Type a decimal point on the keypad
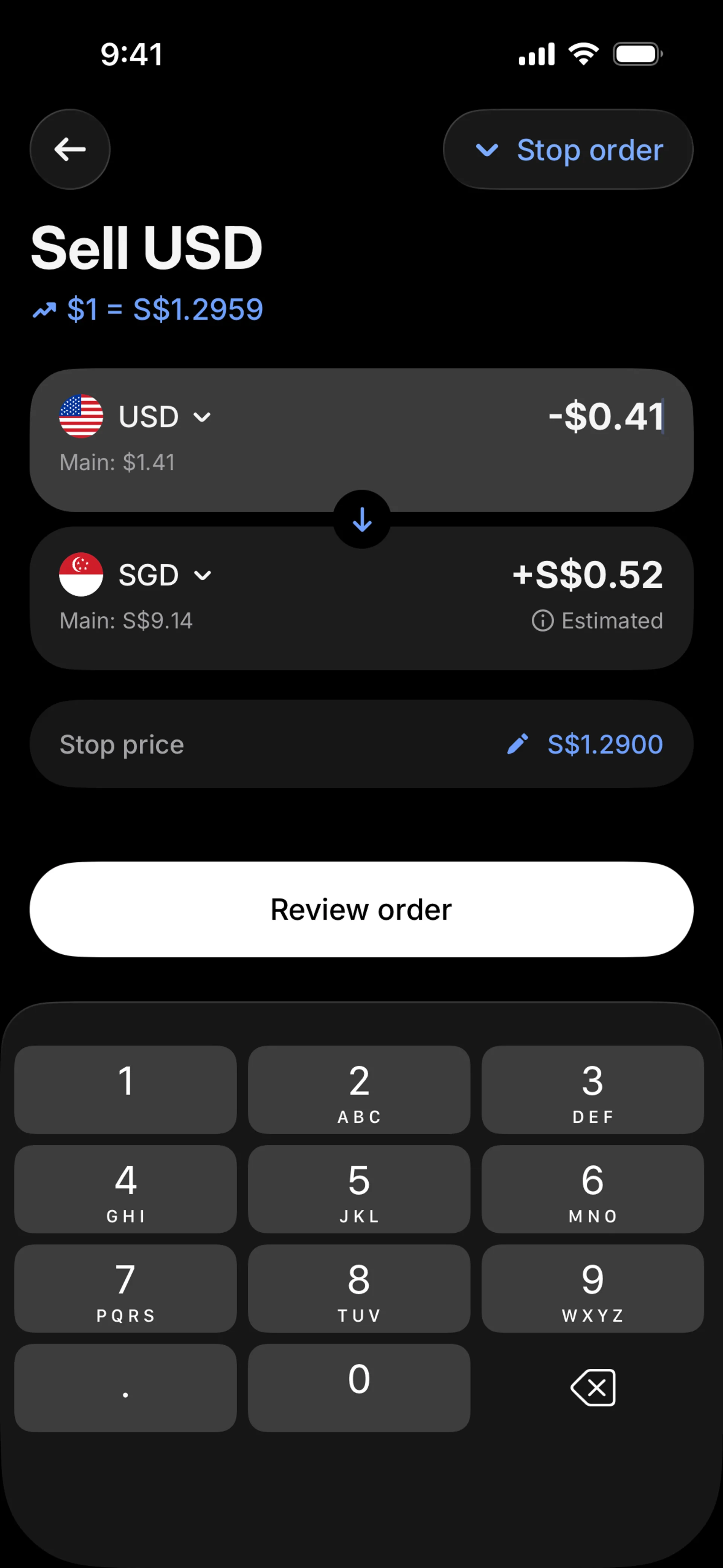The height and width of the screenshot is (1568, 723). pos(125,1387)
